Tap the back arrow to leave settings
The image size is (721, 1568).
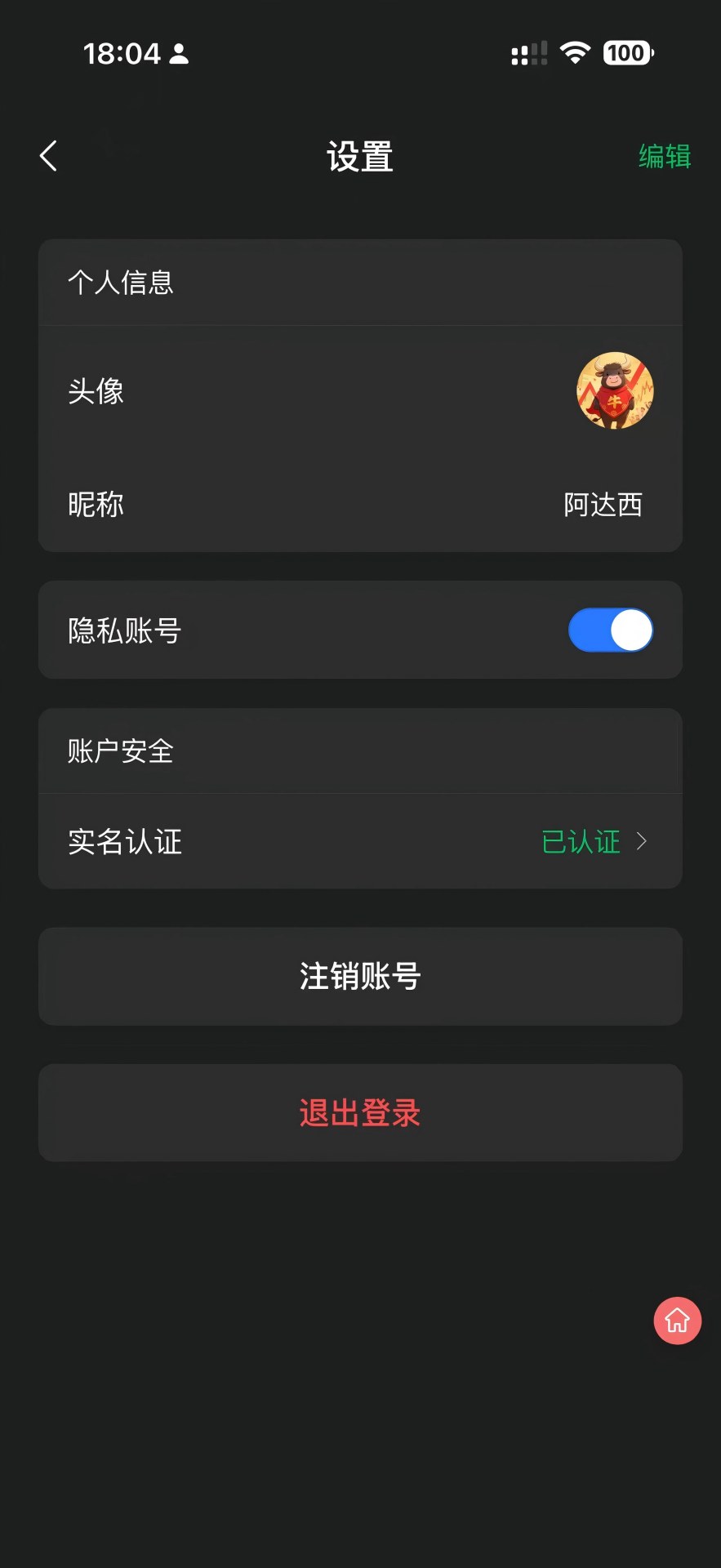click(x=47, y=155)
